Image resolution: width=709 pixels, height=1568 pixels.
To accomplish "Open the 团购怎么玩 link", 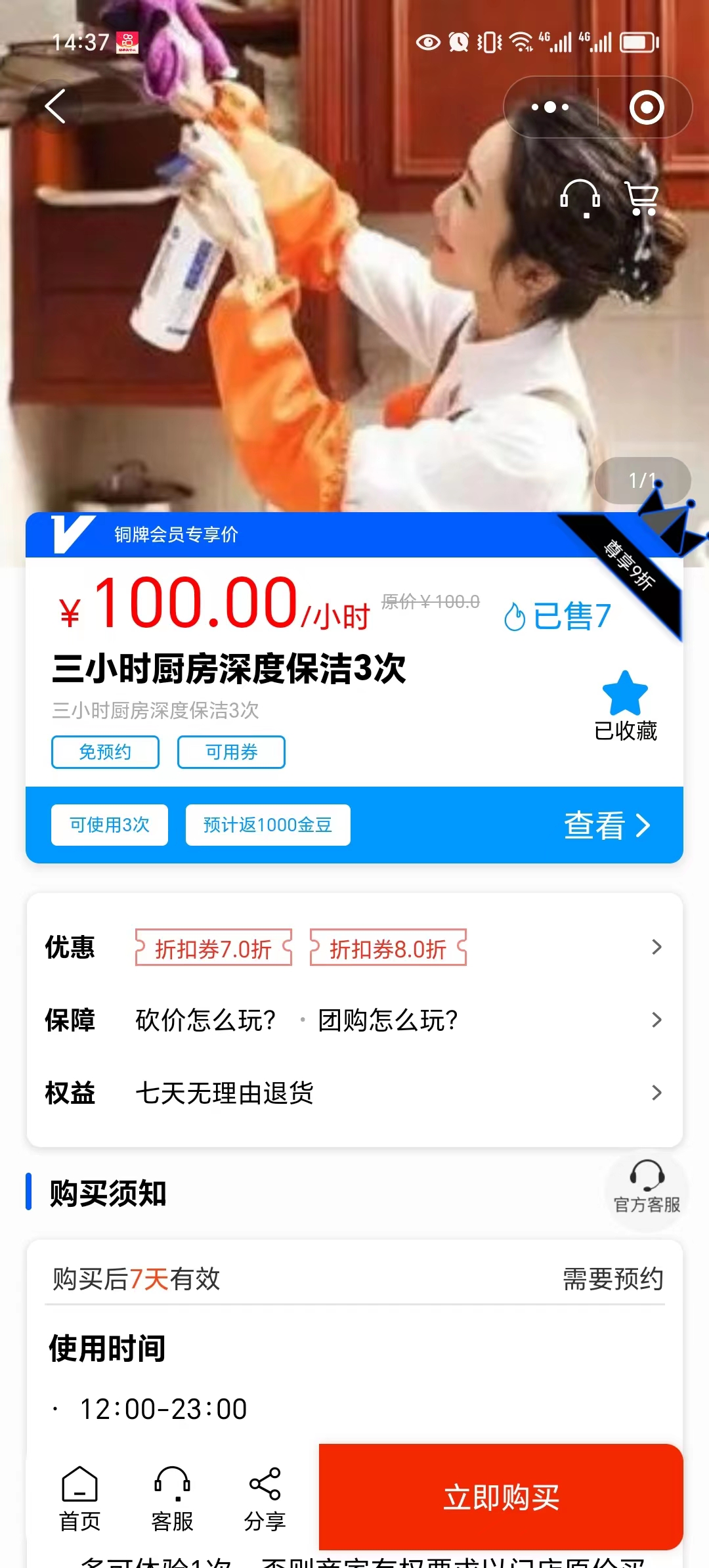I will 387,1020.
